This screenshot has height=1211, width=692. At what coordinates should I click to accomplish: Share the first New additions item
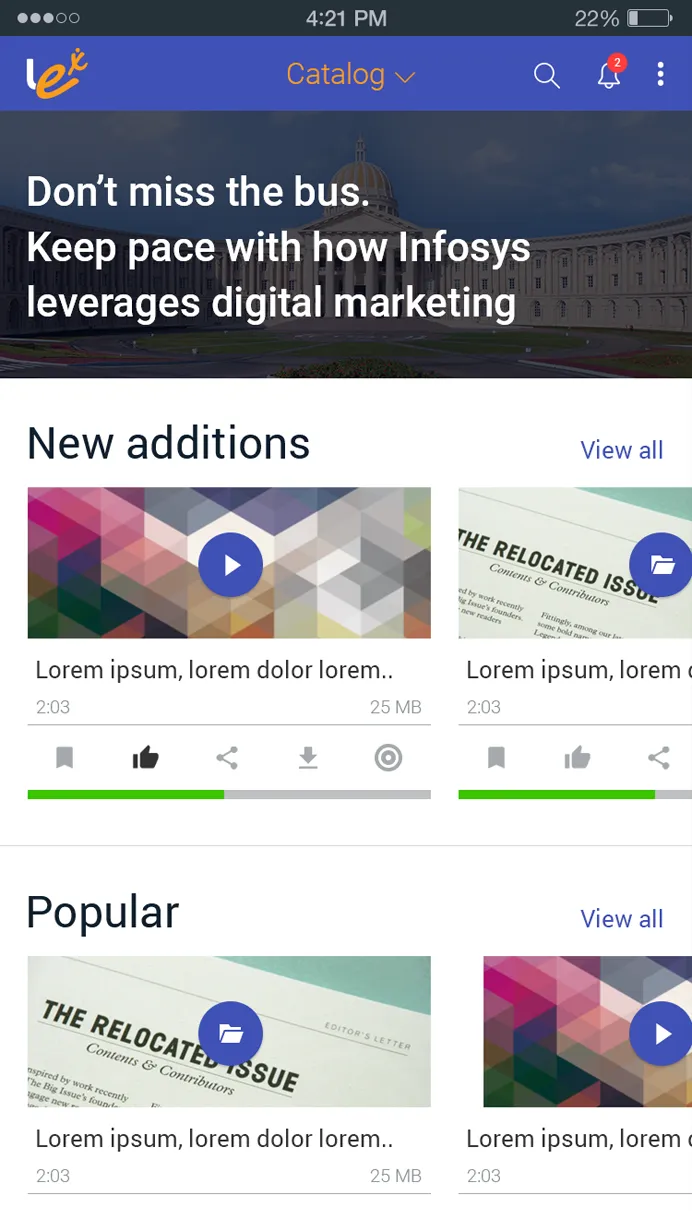(x=227, y=758)
